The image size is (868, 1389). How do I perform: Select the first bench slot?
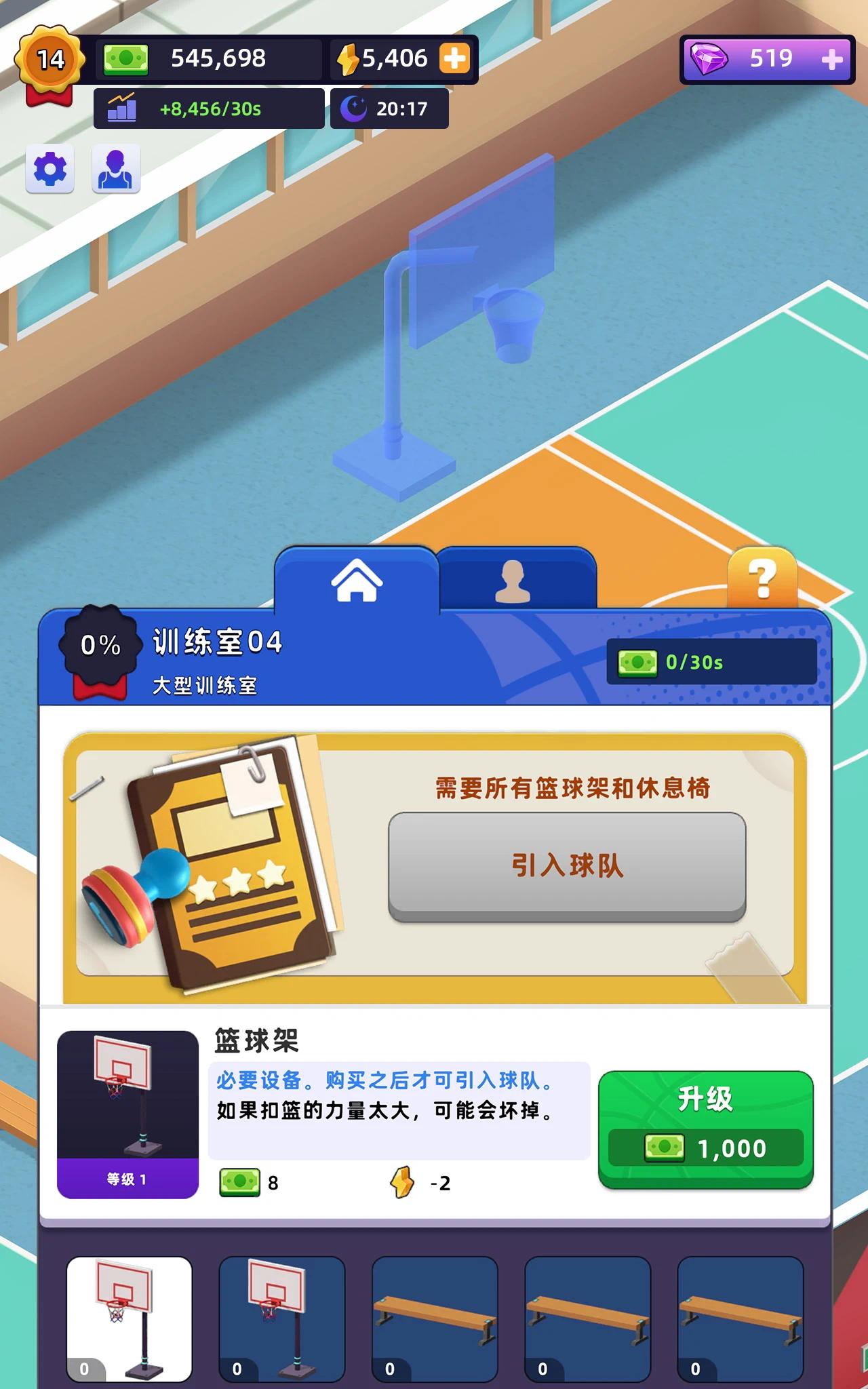coord(435,1318)
